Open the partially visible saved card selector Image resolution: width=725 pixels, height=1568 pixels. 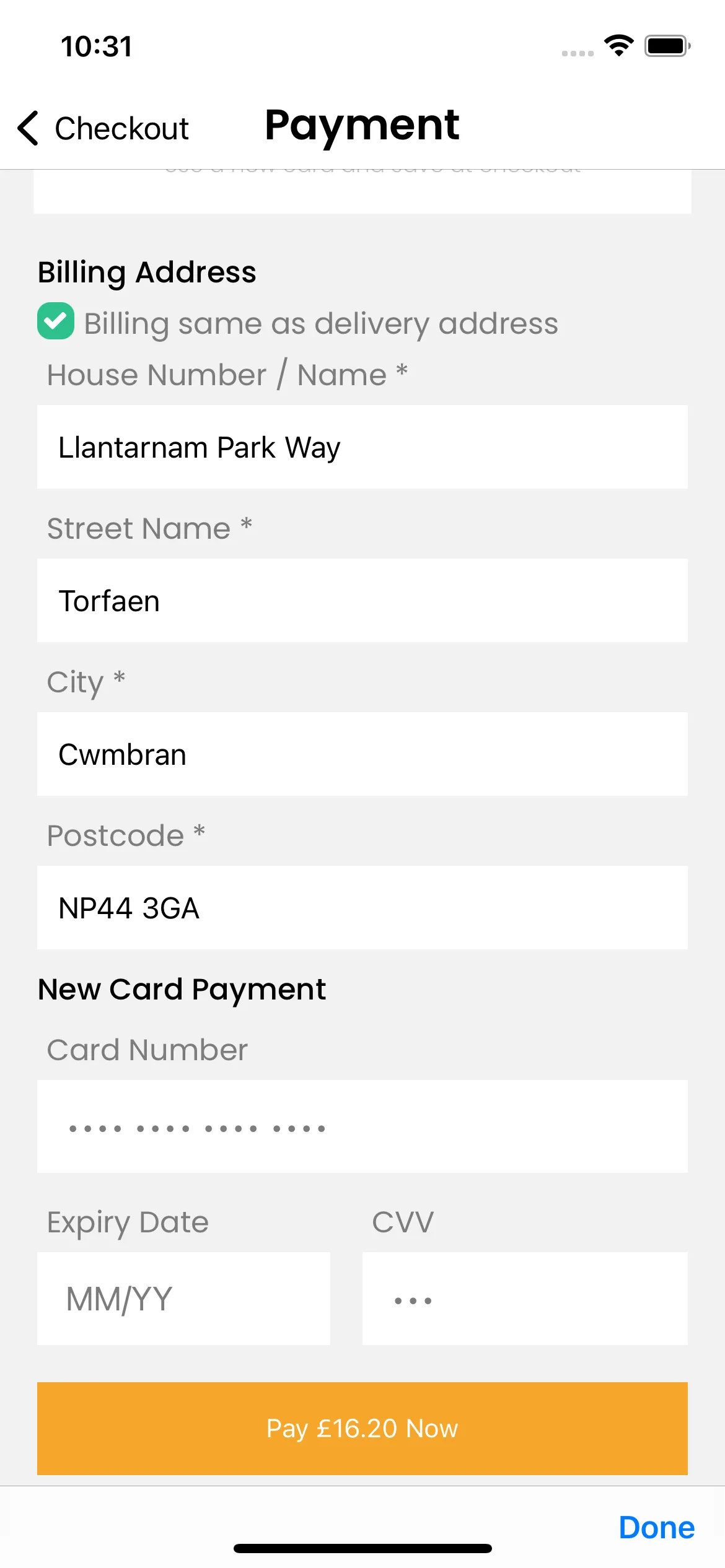click(x=362, y=191)
